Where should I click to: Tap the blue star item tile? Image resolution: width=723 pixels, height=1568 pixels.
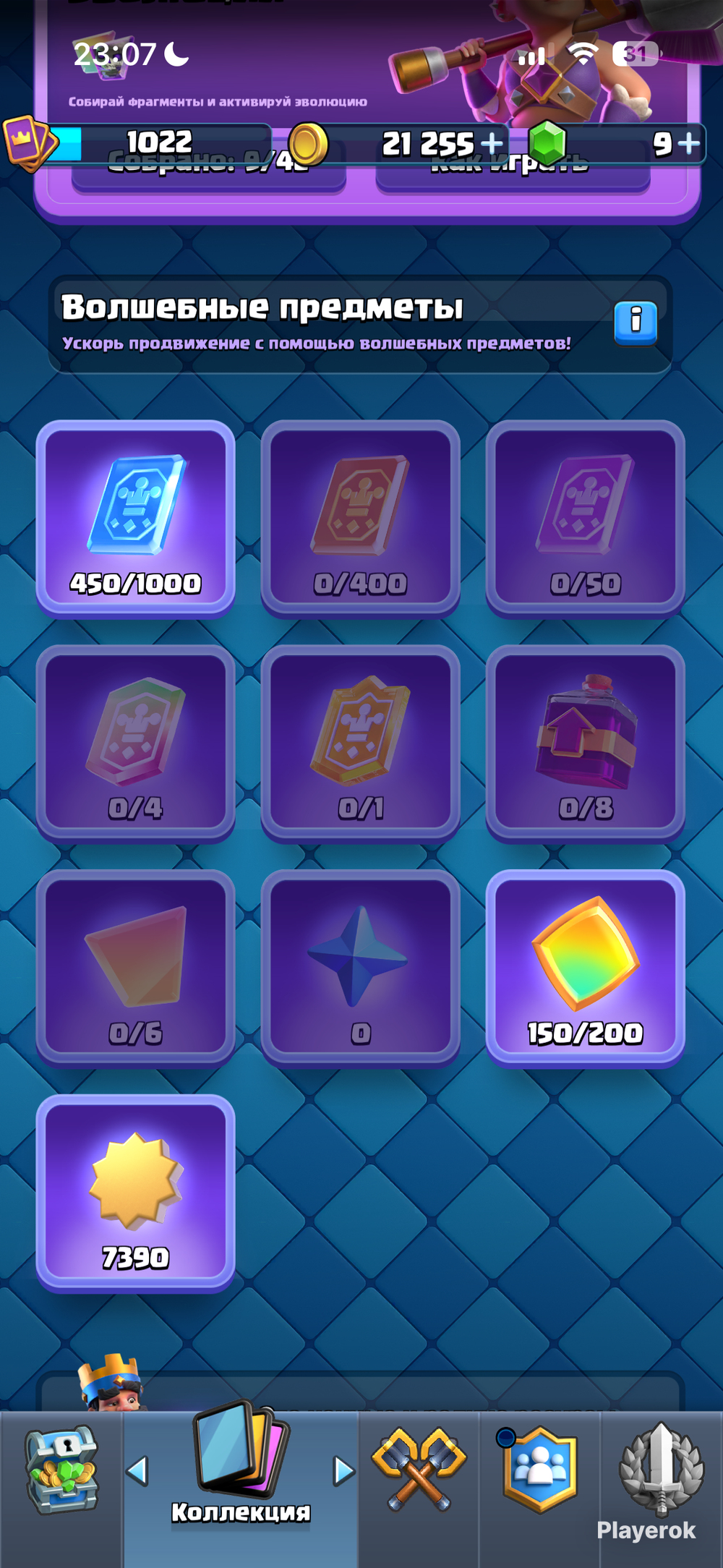(x=360, y=968)
